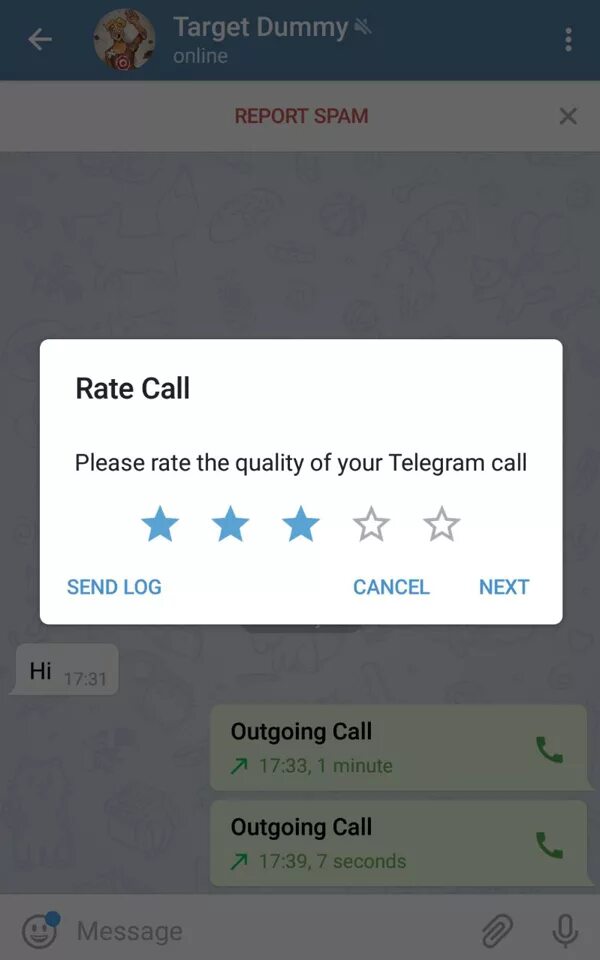600x960 pixels.
Task: Tap the Send Log button
Action: click(x=114, y=587)
